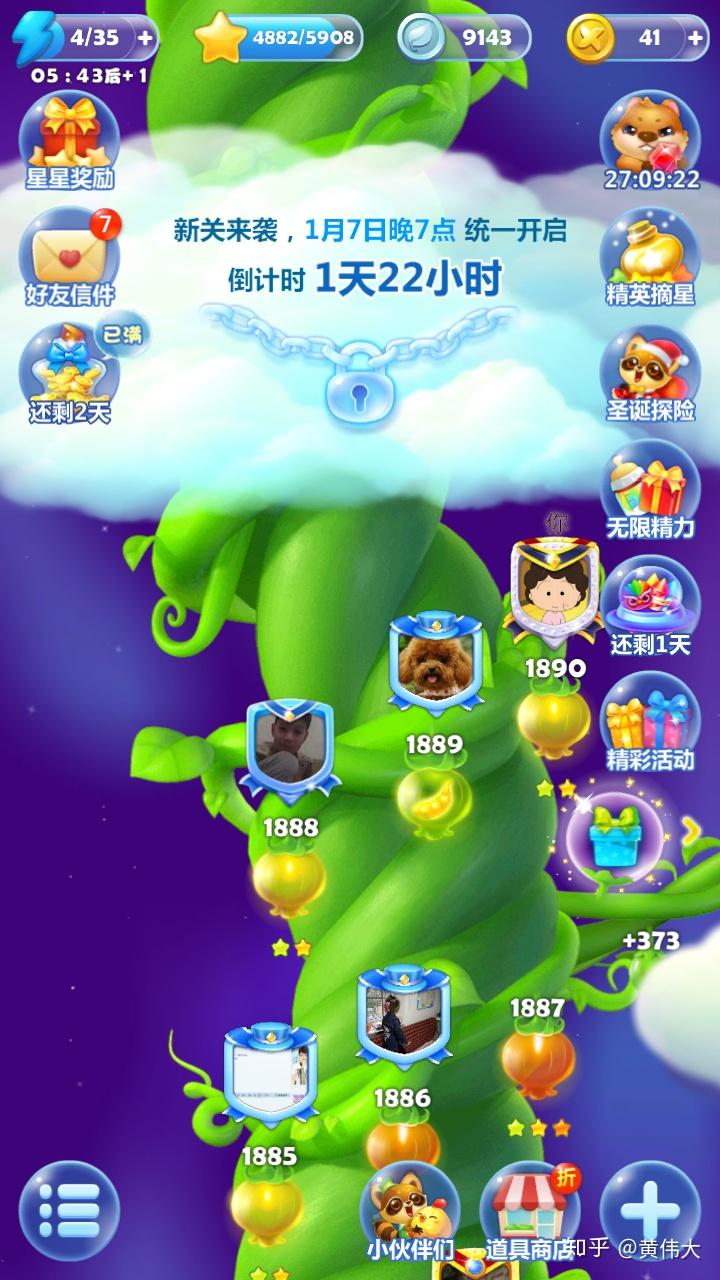Open the beaver event with the 27:09:22 timer

(651, 140)
